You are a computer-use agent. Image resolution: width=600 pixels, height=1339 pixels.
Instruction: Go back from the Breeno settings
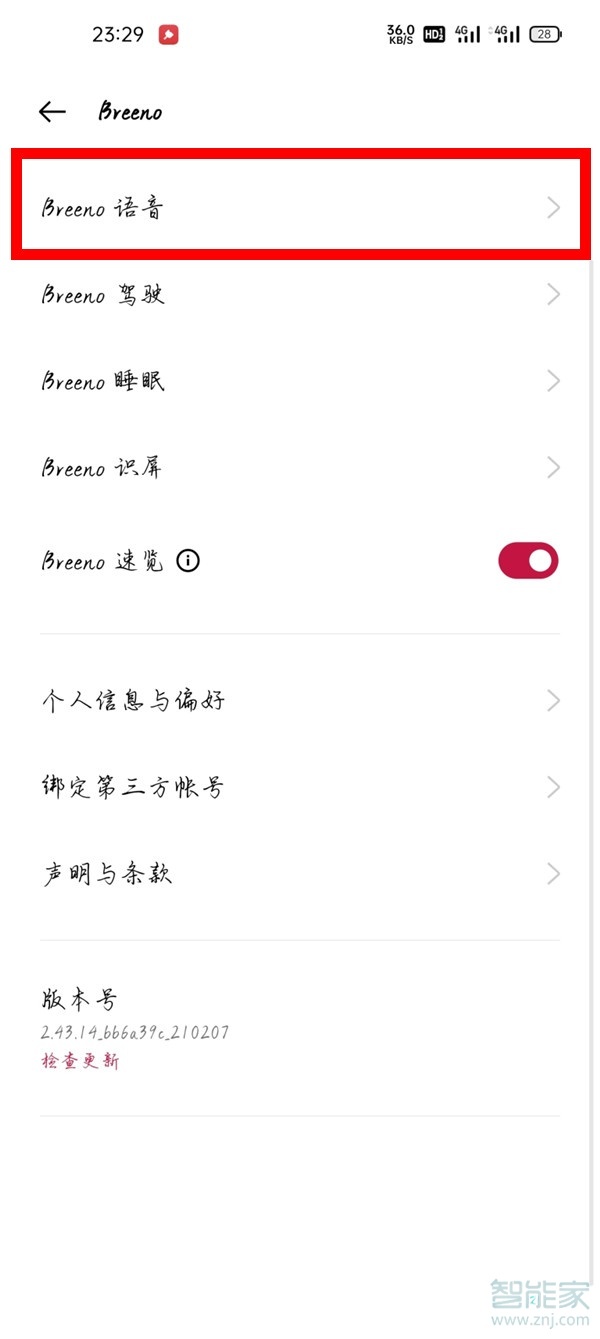52,112
